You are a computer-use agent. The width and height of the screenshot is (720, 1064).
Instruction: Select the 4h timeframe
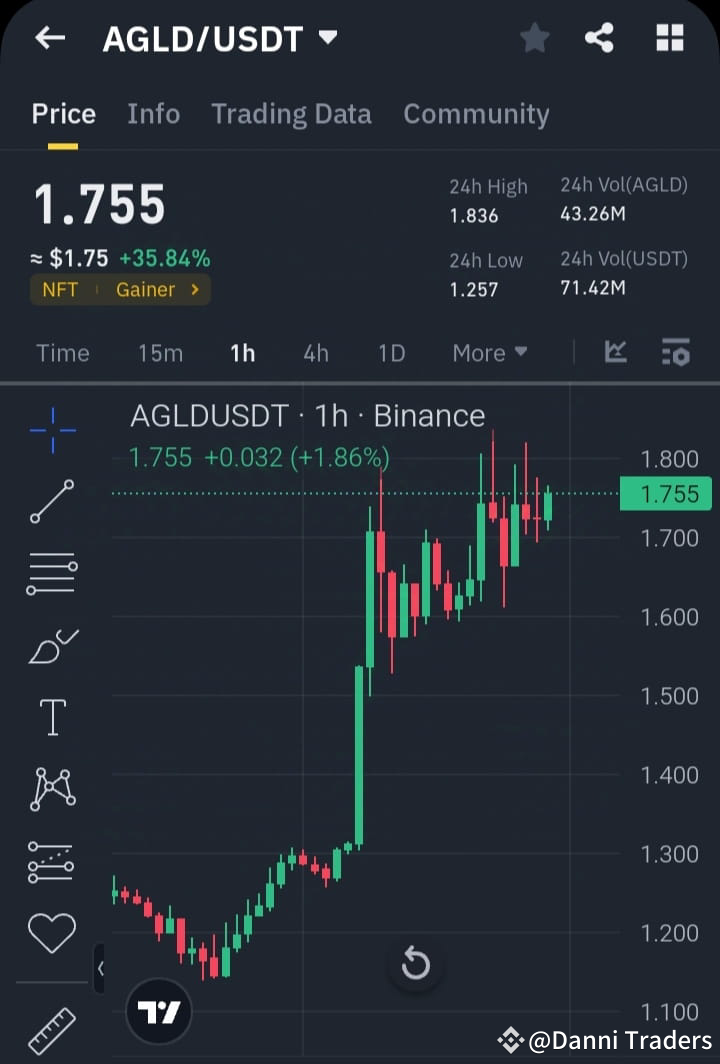pyautogui.click(x=316, y=352)
